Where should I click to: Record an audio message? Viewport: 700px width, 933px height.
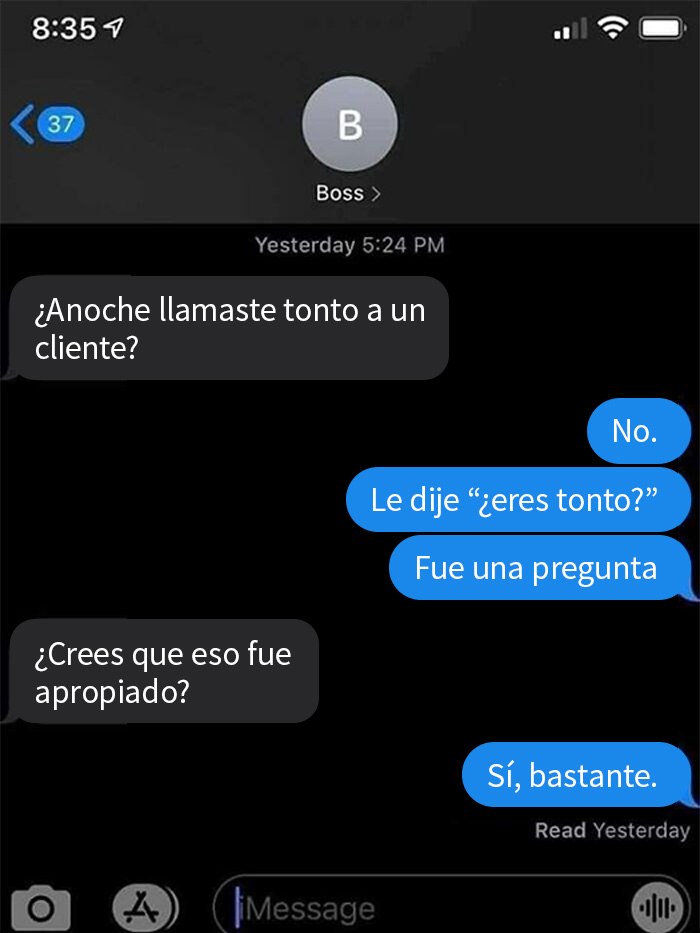coord(656,908)
